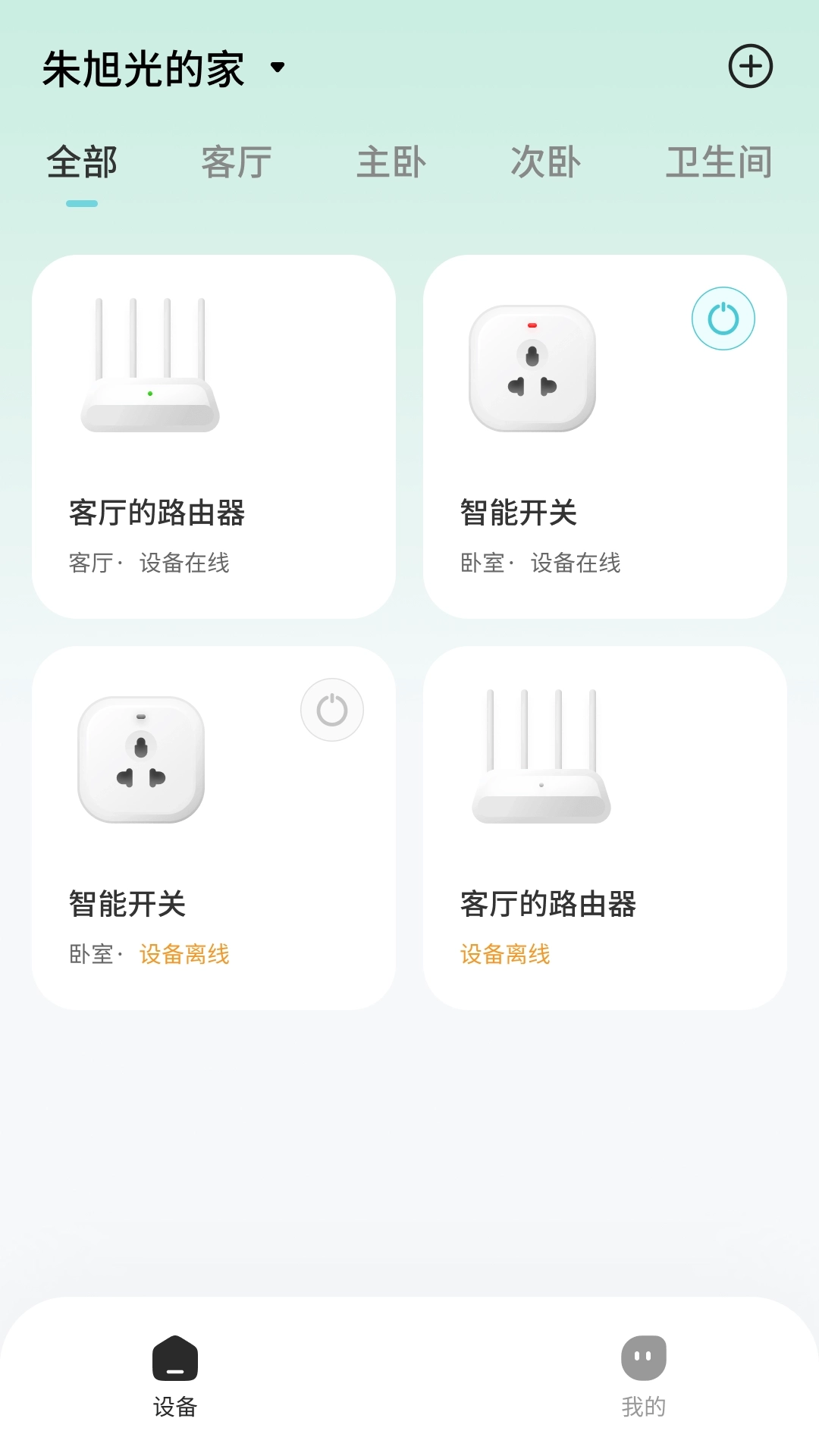819x1456 pixels.
Task: Switch to the 客厅 room tab
Action: [234, 161]
